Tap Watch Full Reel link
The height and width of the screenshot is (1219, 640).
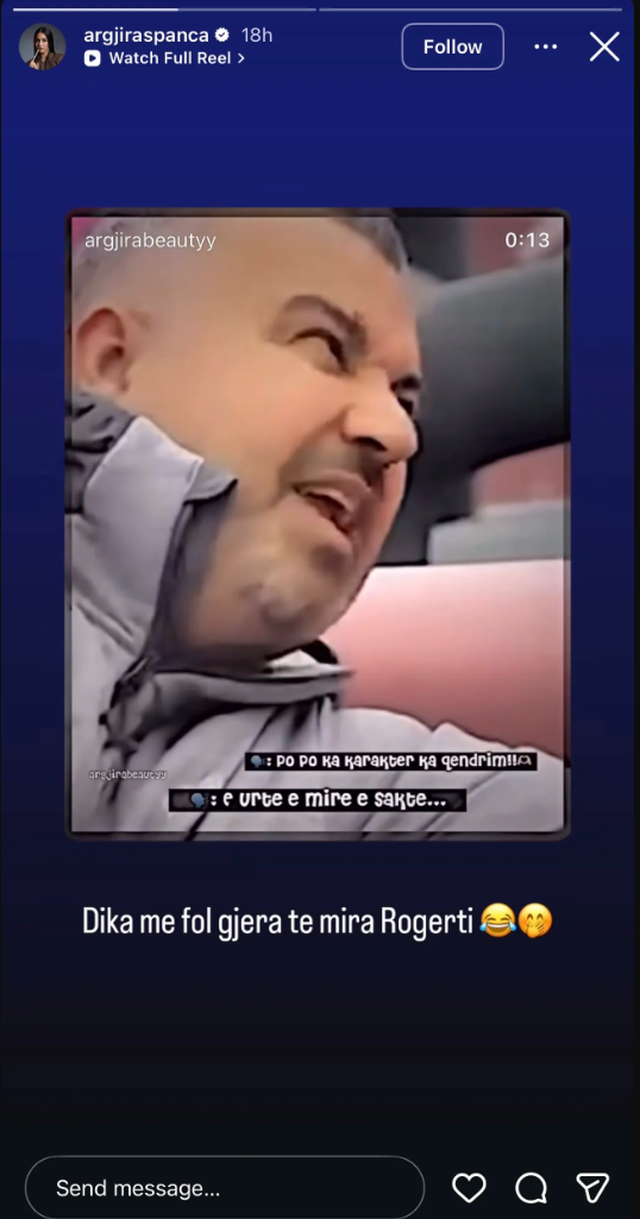165,59
